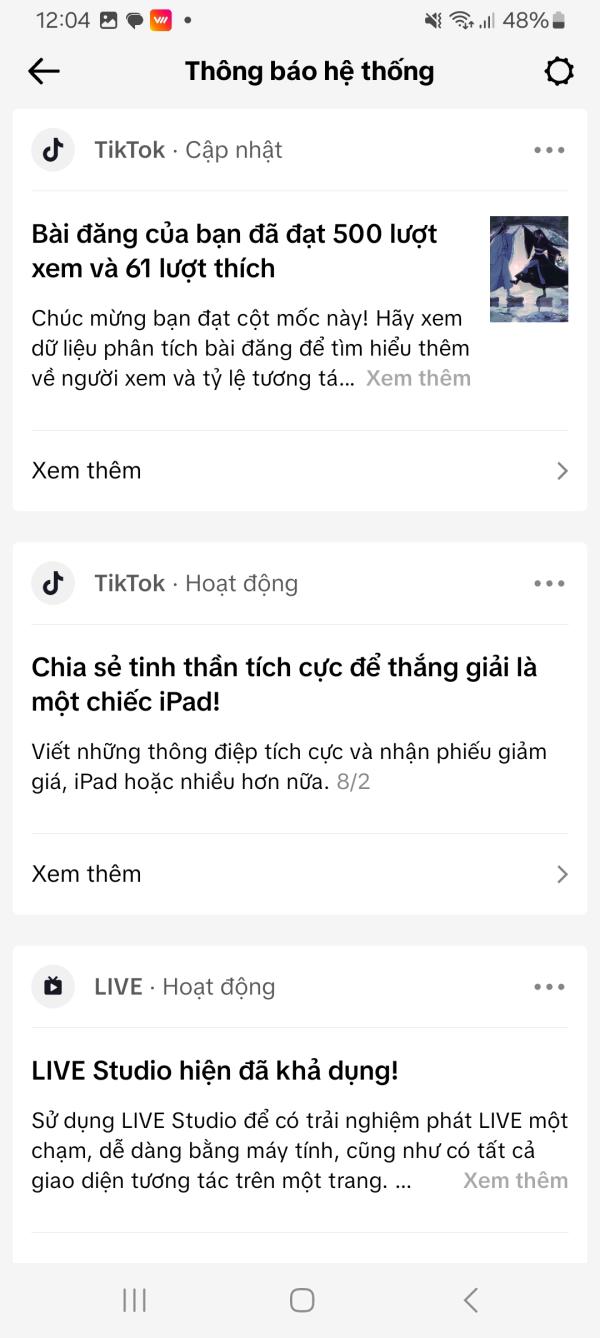Go back from Thông báo hệ thống

[x=44, y=71]
